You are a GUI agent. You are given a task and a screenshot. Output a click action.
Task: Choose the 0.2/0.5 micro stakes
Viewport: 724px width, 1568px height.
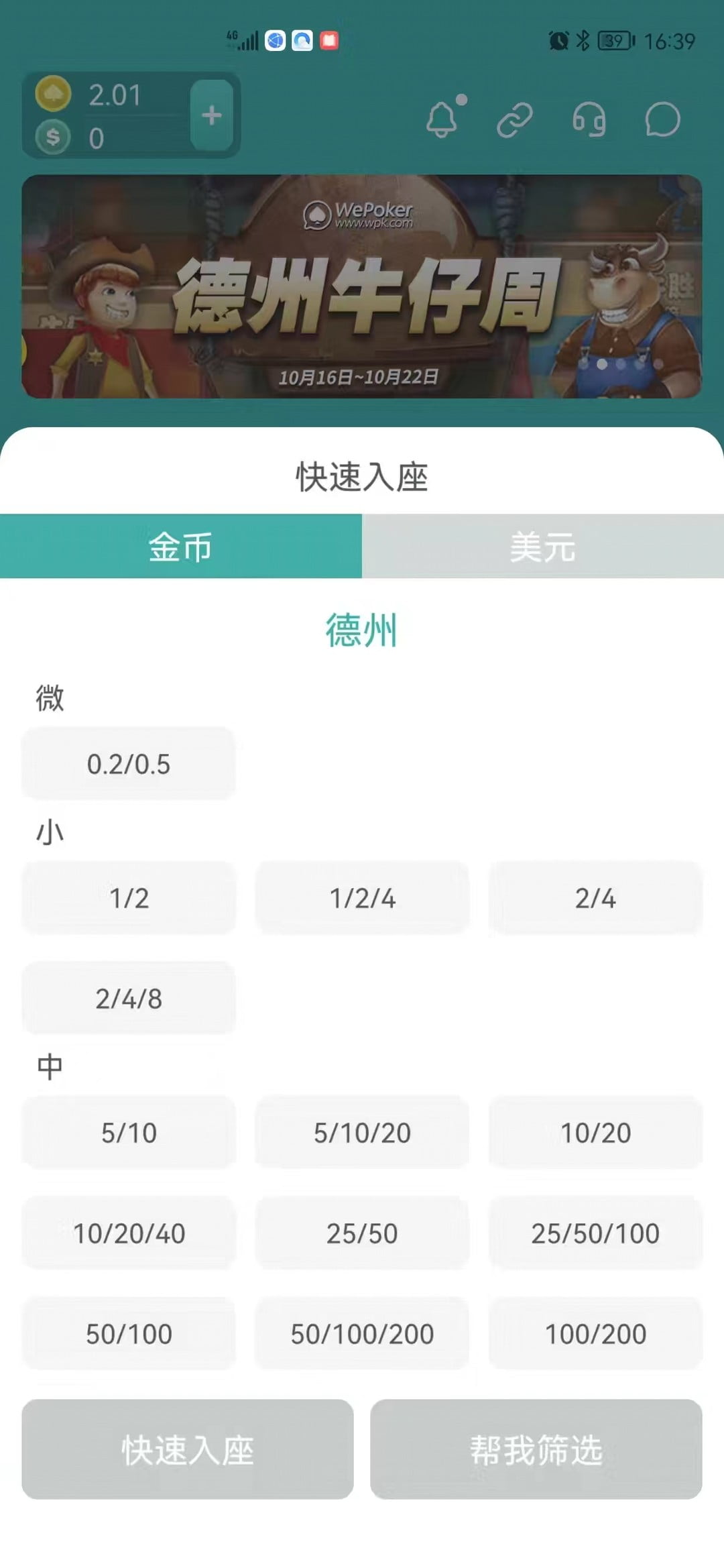pyautogui.click(x=129, y=764)
